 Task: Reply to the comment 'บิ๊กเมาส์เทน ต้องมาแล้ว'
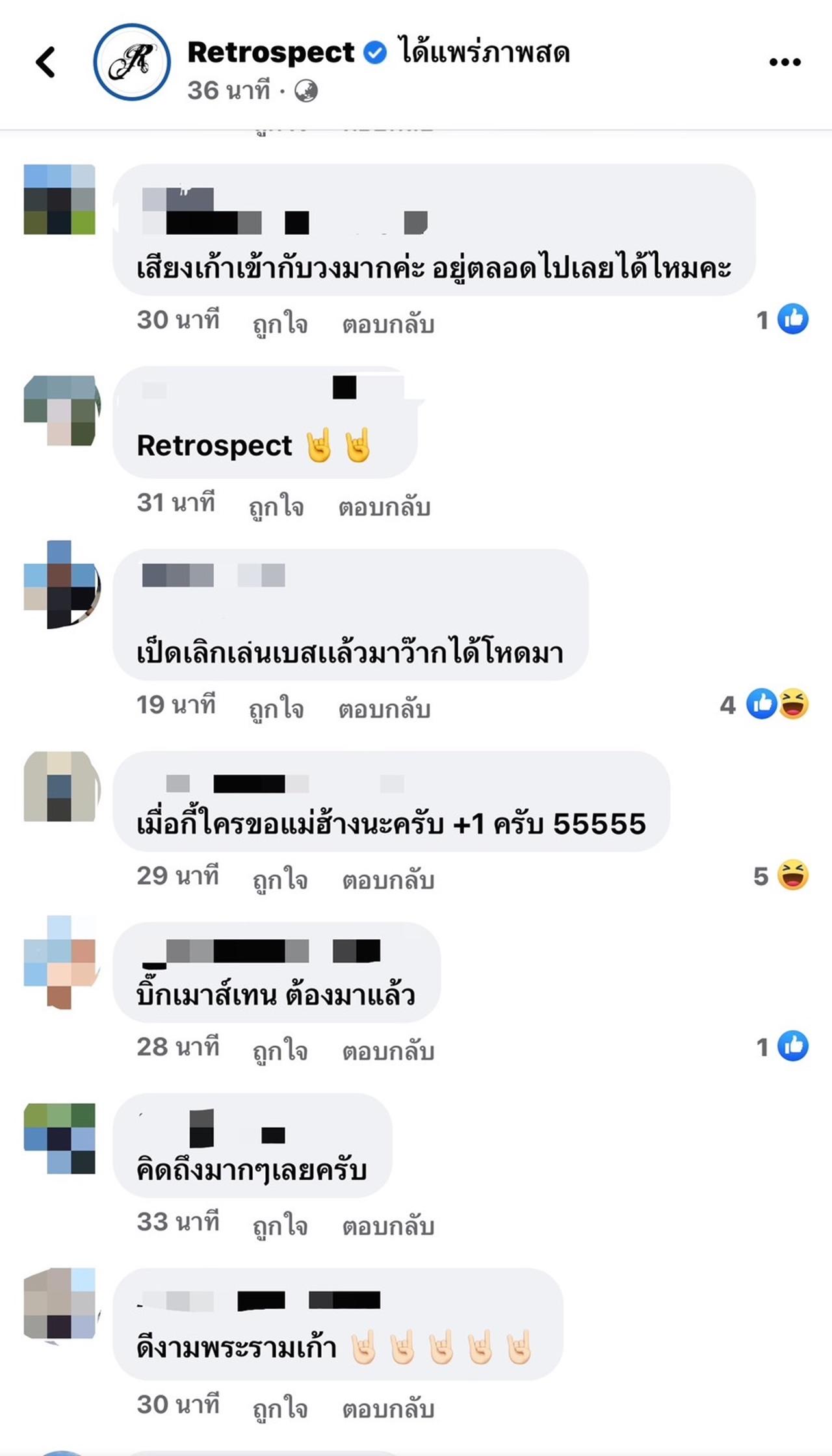388,1050
